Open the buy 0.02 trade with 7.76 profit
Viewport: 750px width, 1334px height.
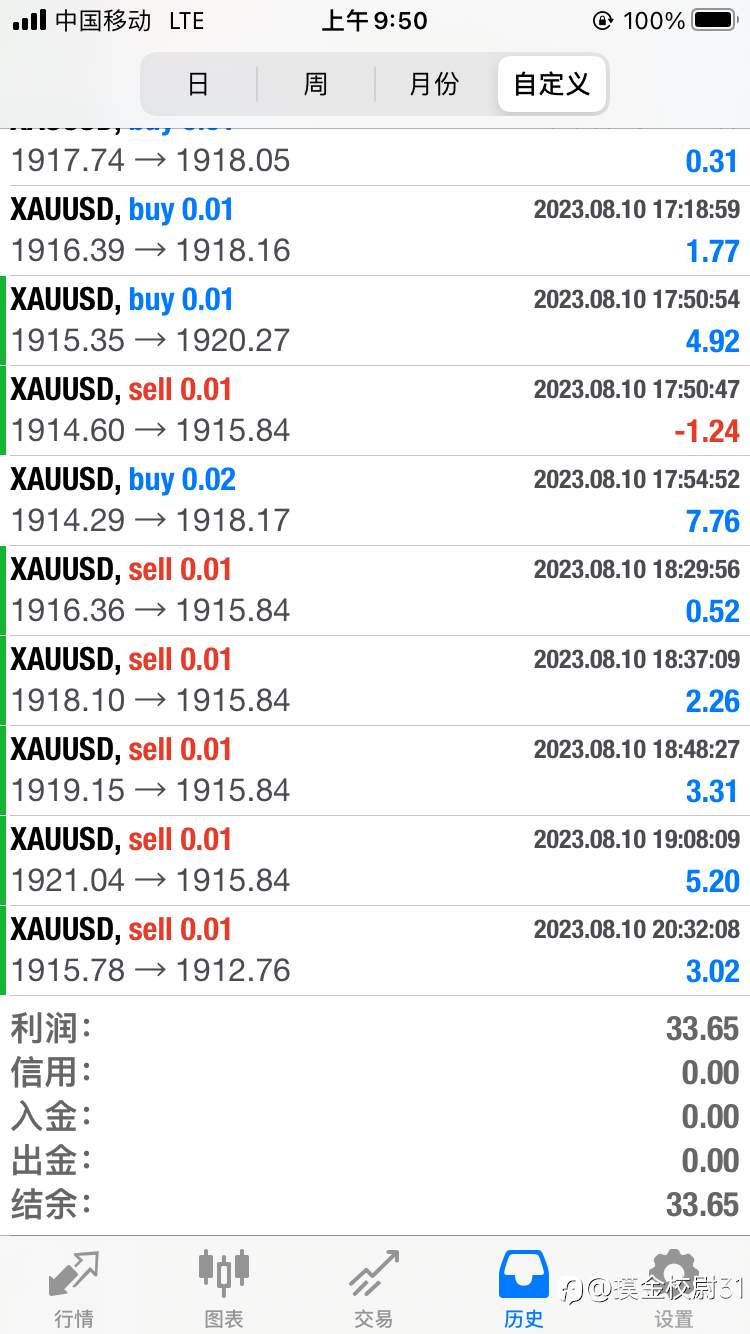(375, 500)
